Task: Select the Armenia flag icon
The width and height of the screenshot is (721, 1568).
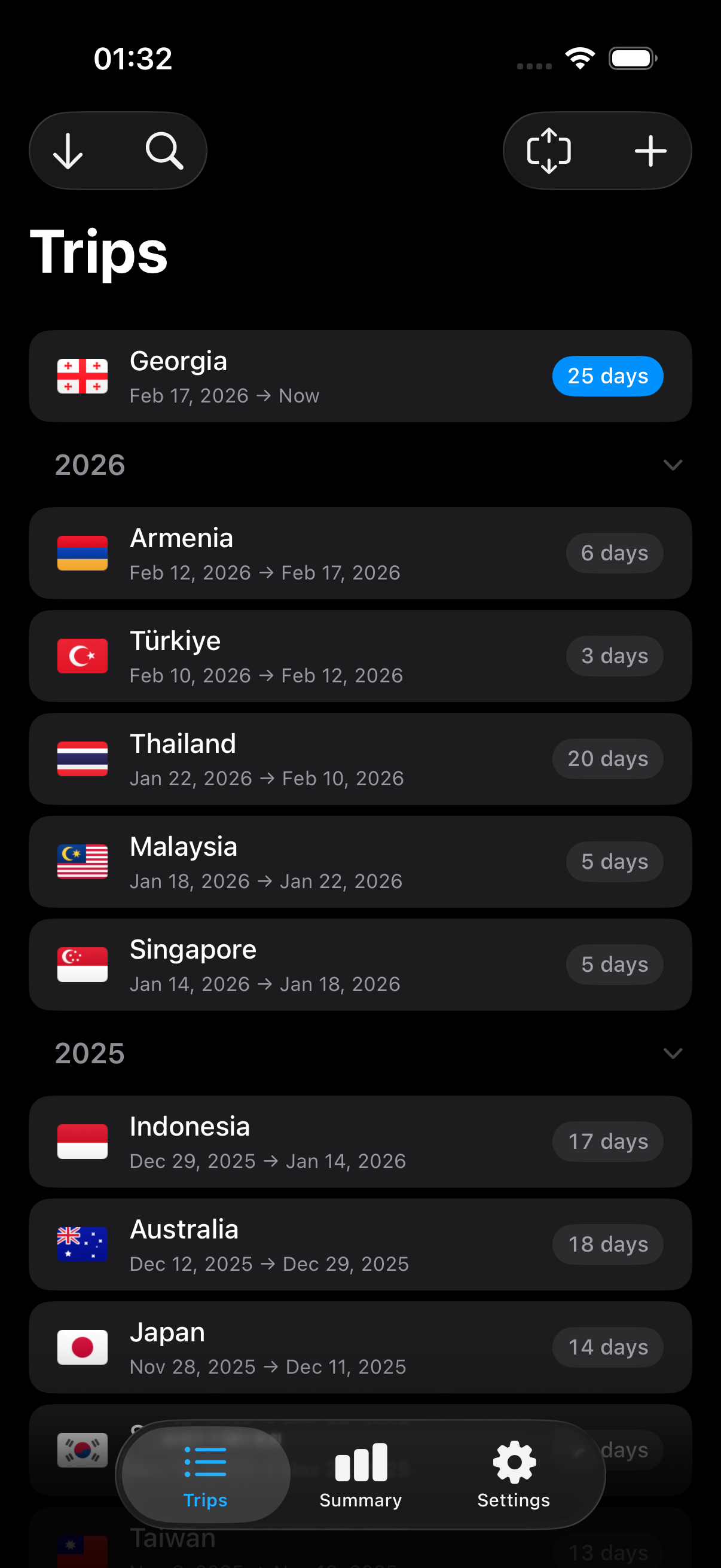Action: tap(82, 552)
